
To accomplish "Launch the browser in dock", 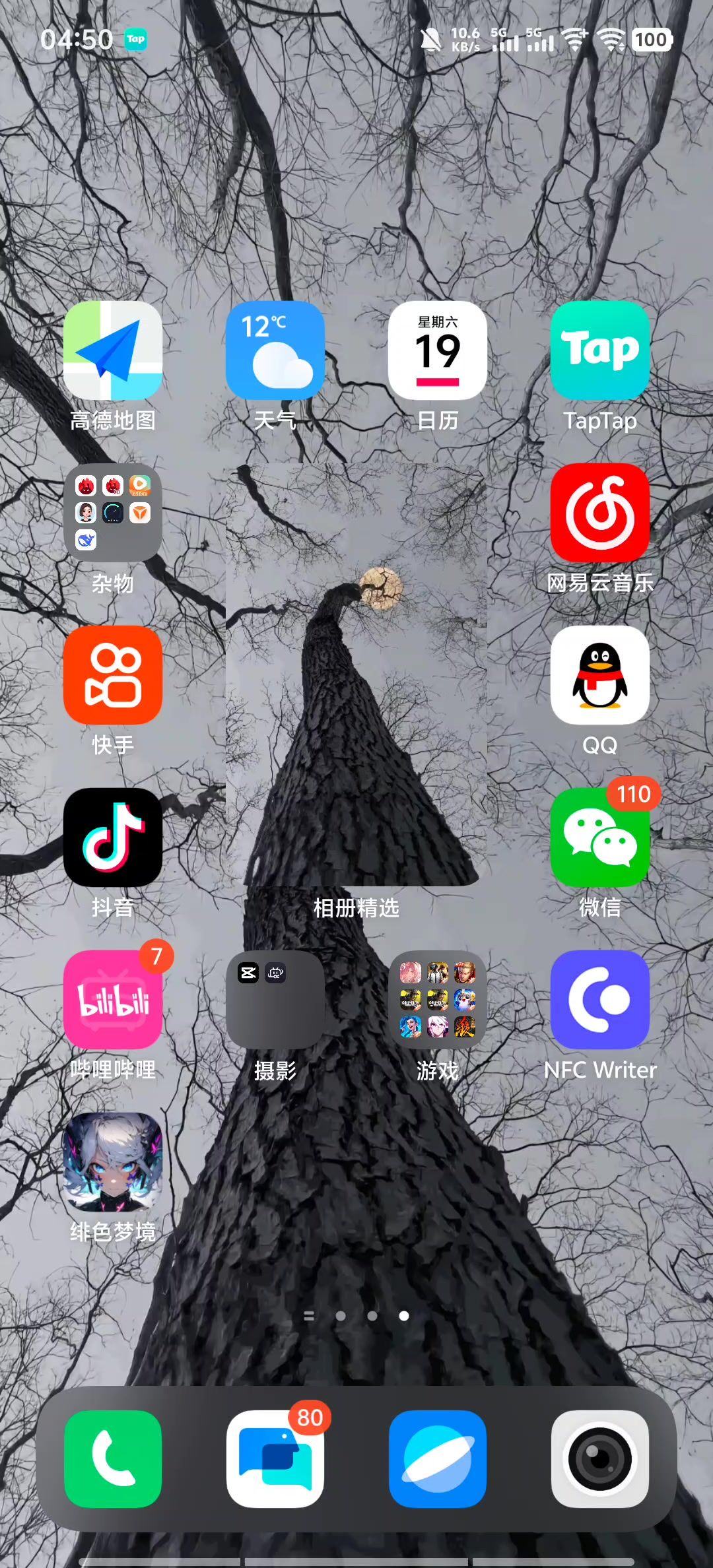I will [x=438, y=1459].
